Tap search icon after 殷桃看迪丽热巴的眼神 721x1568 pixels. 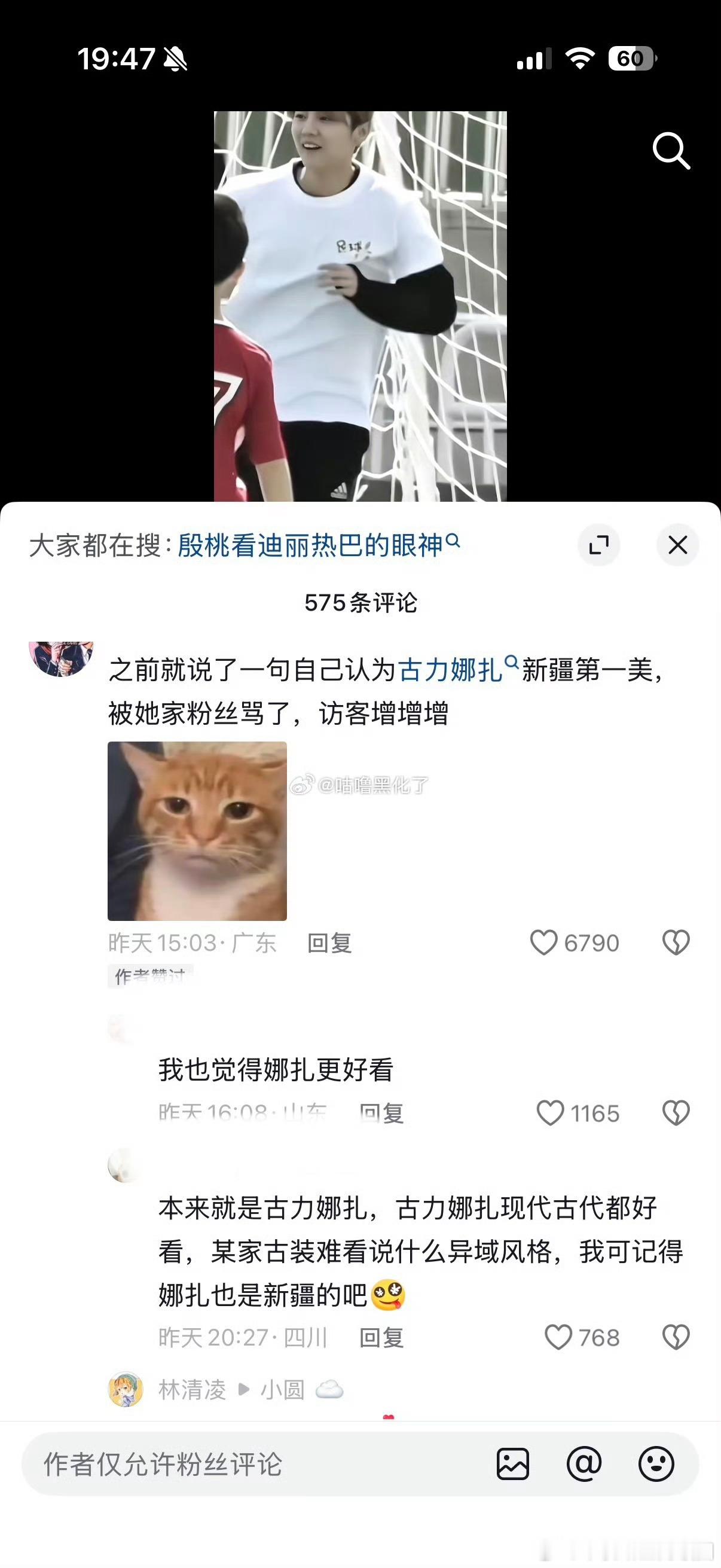click(x=453, y=541)
